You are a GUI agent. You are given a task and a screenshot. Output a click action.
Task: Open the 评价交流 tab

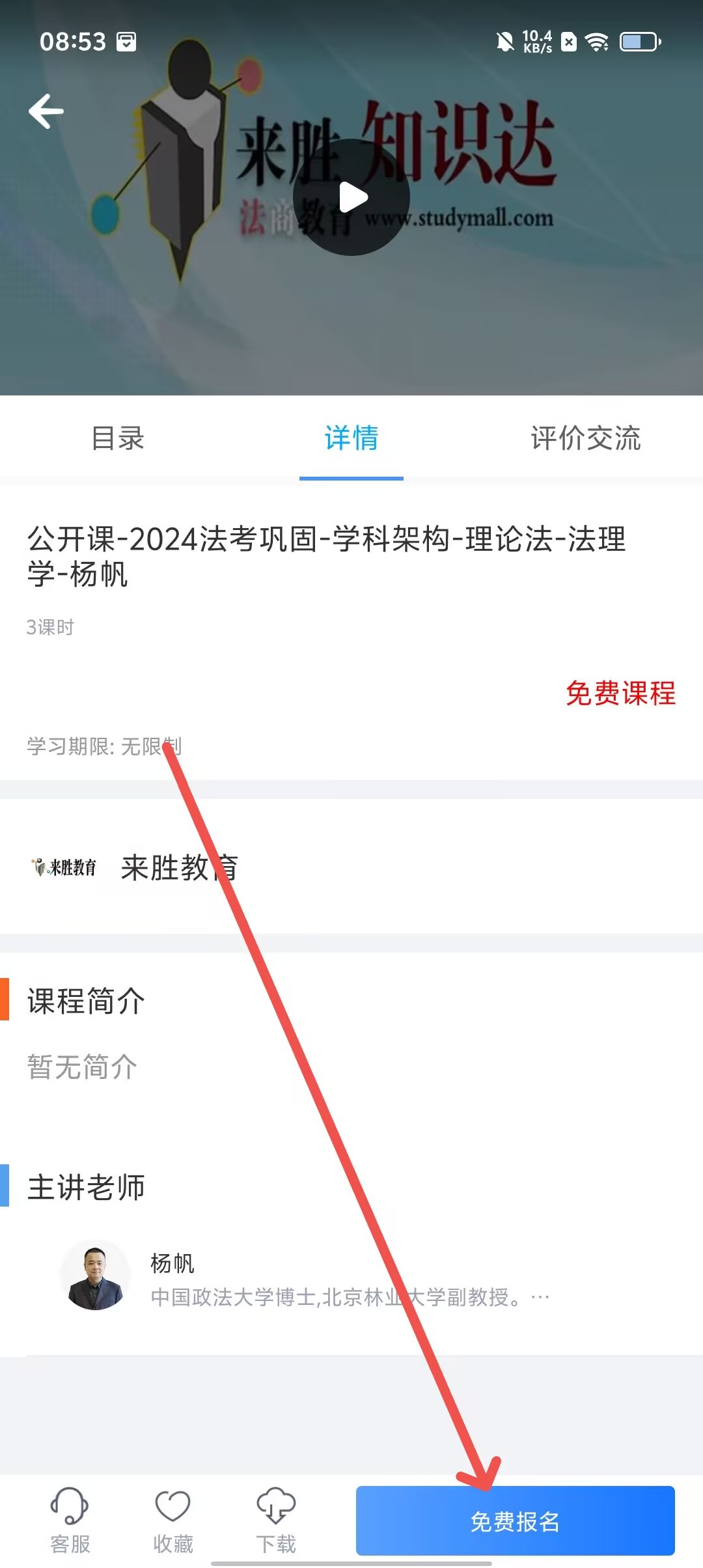[585, 438]
